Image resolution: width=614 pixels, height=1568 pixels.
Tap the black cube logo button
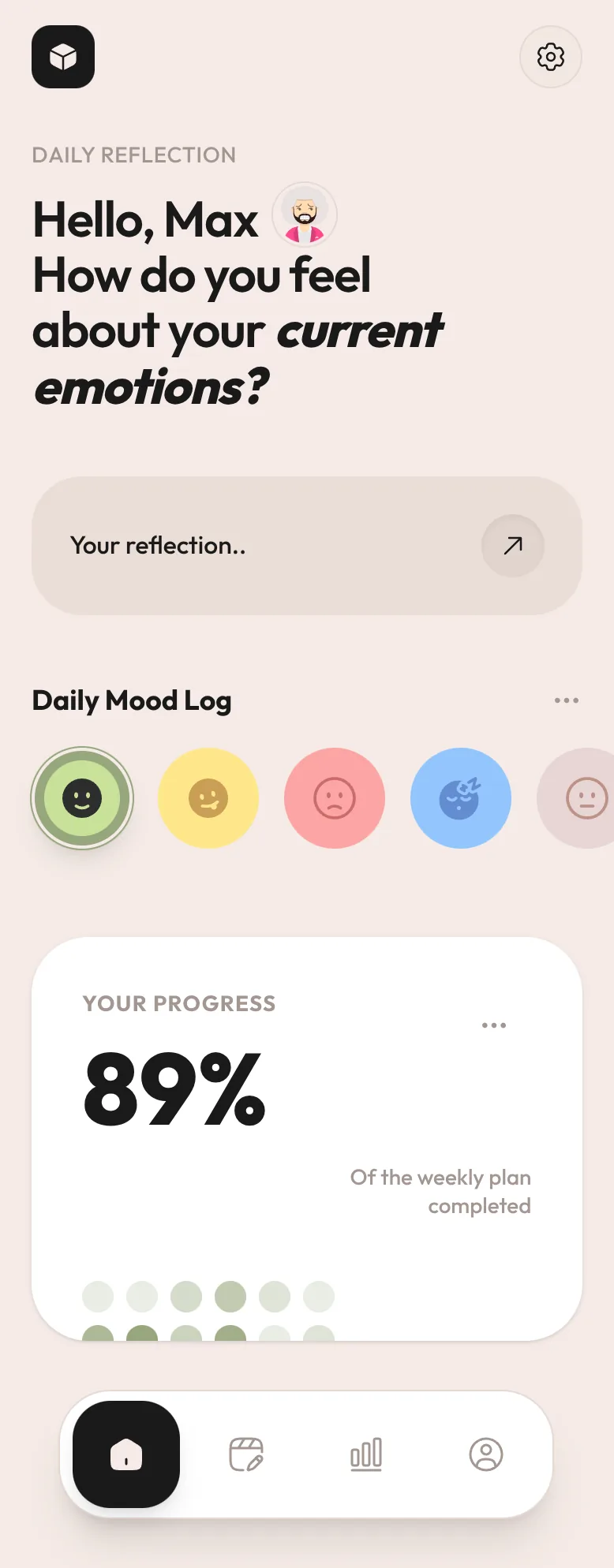(63, 57)
